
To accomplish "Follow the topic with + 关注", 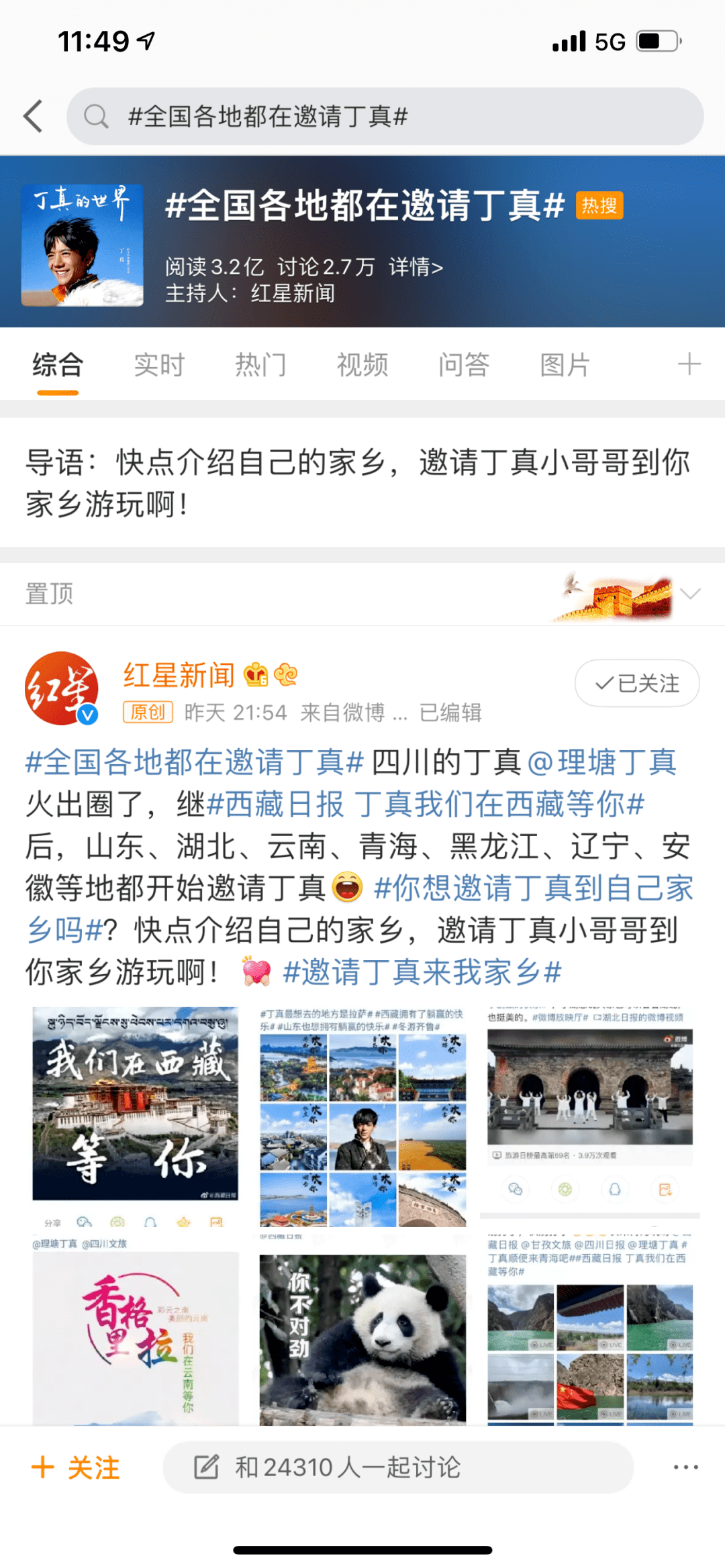I will [x=76, y=1467].
